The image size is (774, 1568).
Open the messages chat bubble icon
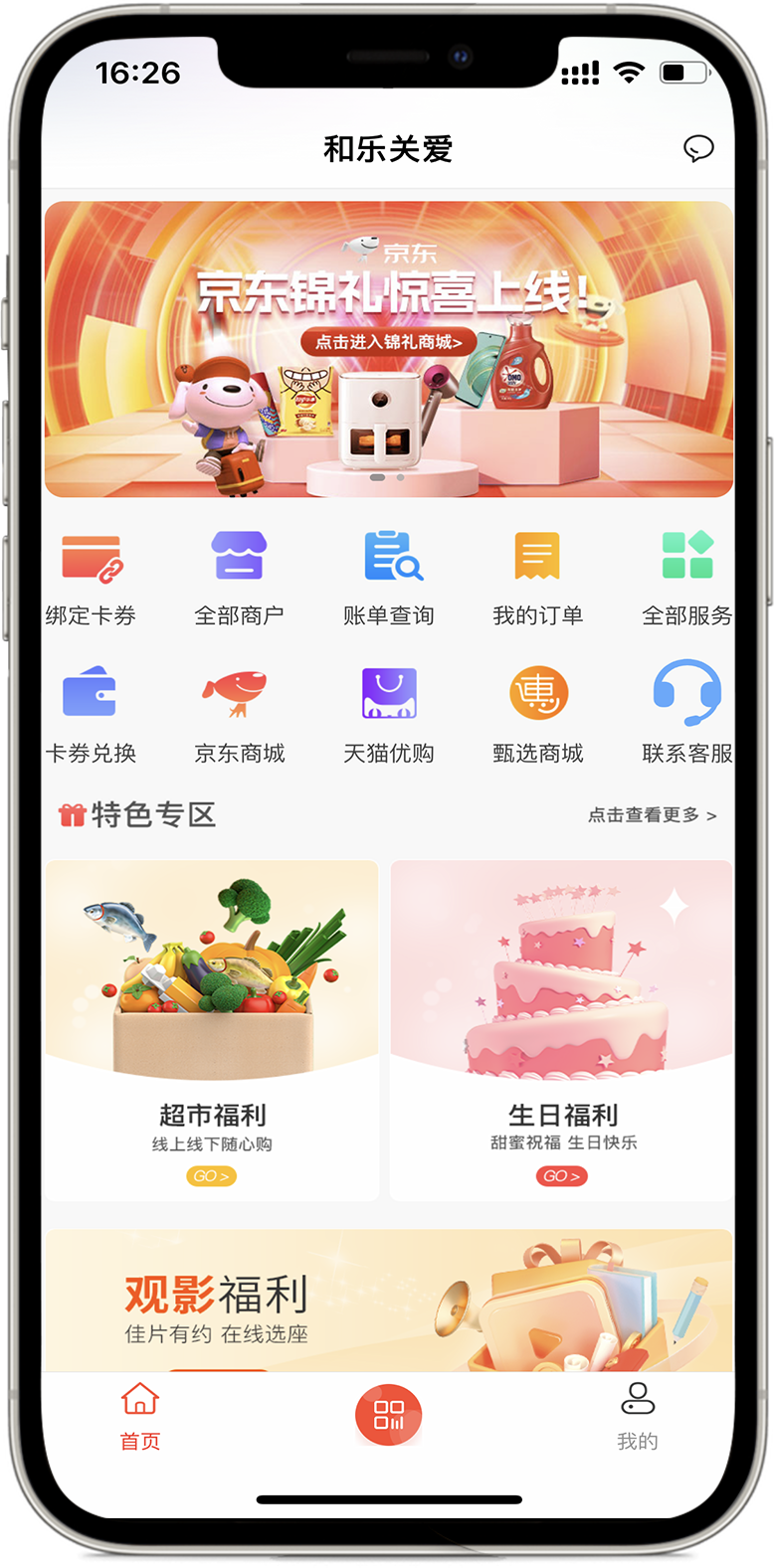tap(698, 149)
